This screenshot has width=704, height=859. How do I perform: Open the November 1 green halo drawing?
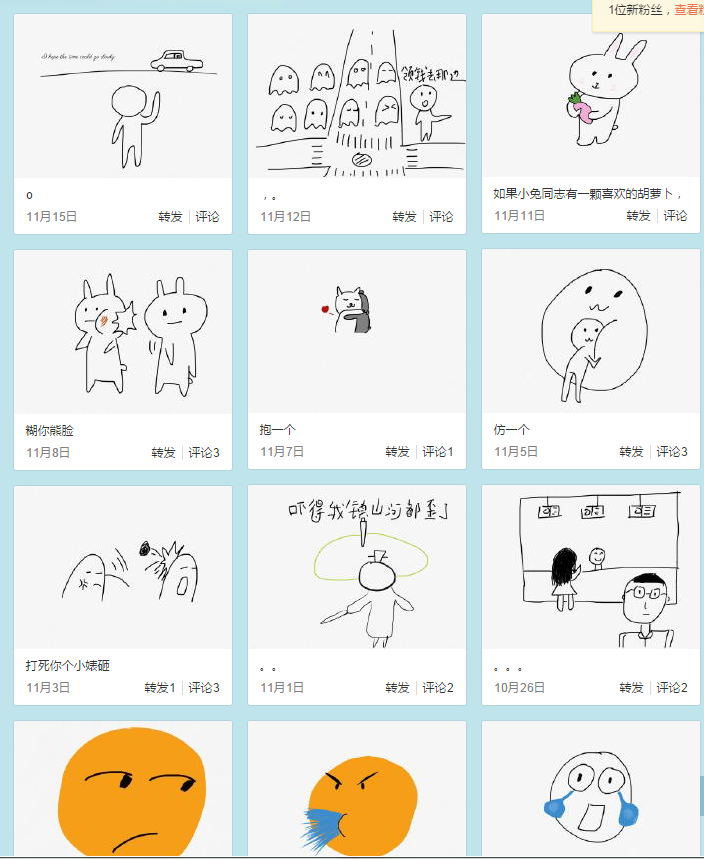coord(357,568)
